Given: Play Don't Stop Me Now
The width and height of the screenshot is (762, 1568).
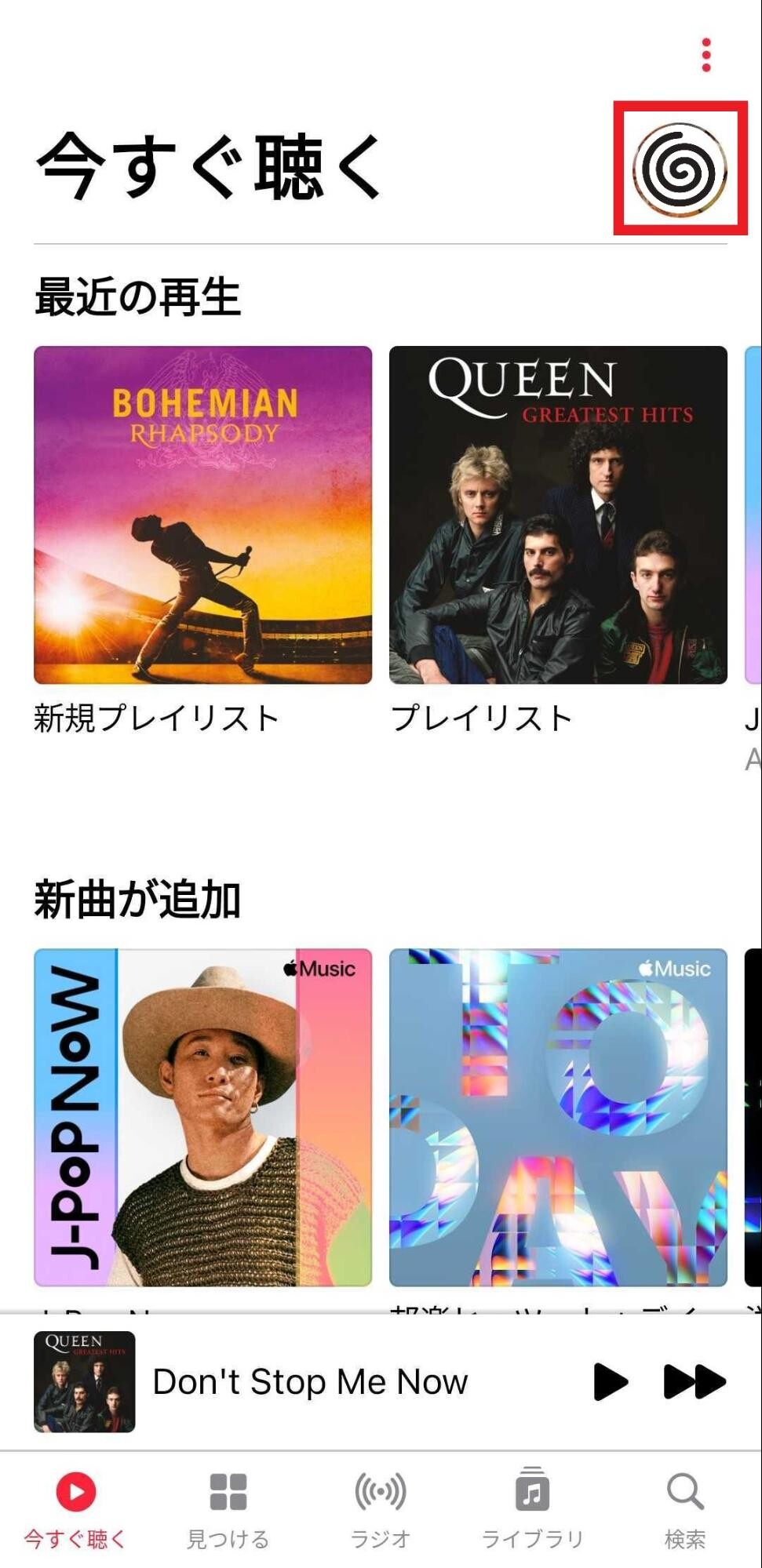Looking at the screenshot, I should pyautogui.click(x=611, y=1381).
